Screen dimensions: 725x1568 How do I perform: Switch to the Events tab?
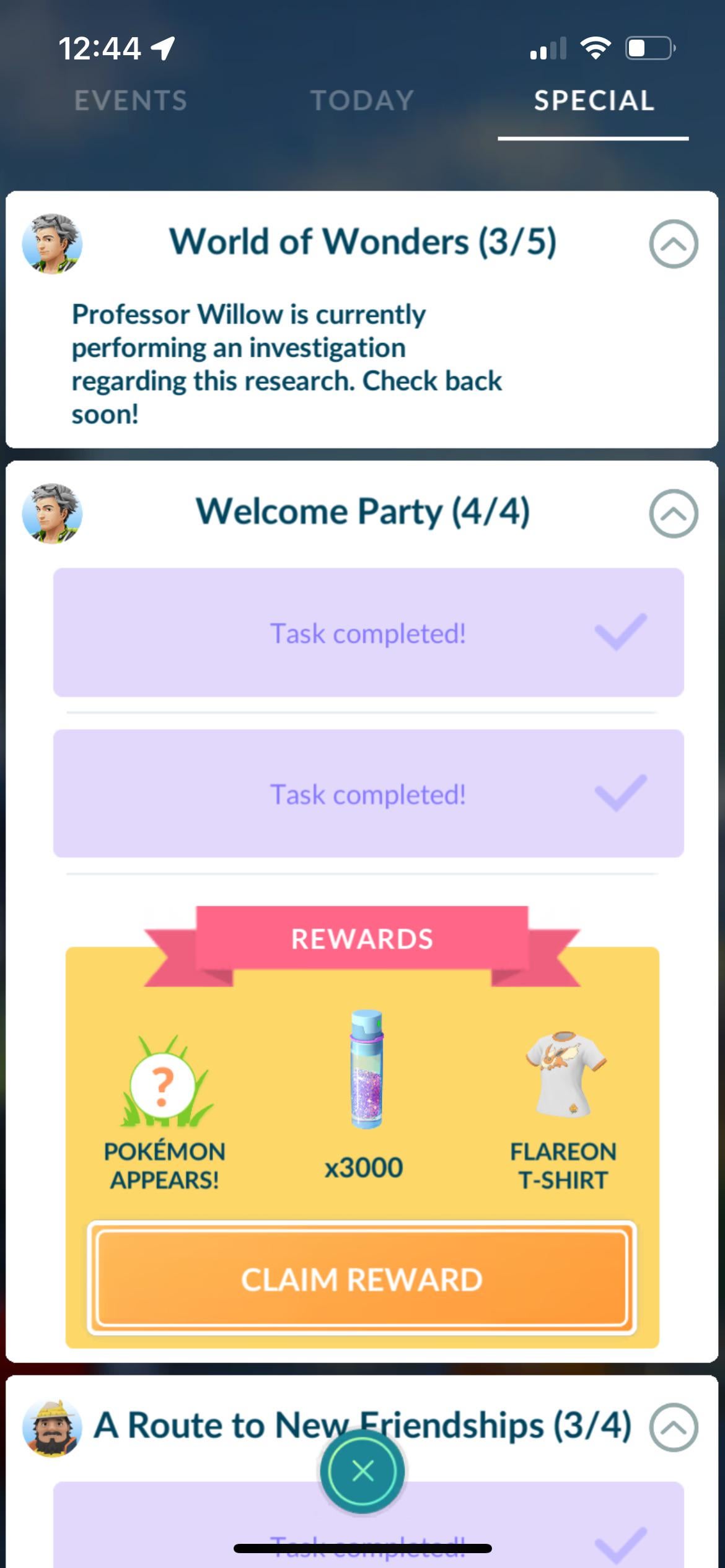pyautogui.click(x=131, y=101)
